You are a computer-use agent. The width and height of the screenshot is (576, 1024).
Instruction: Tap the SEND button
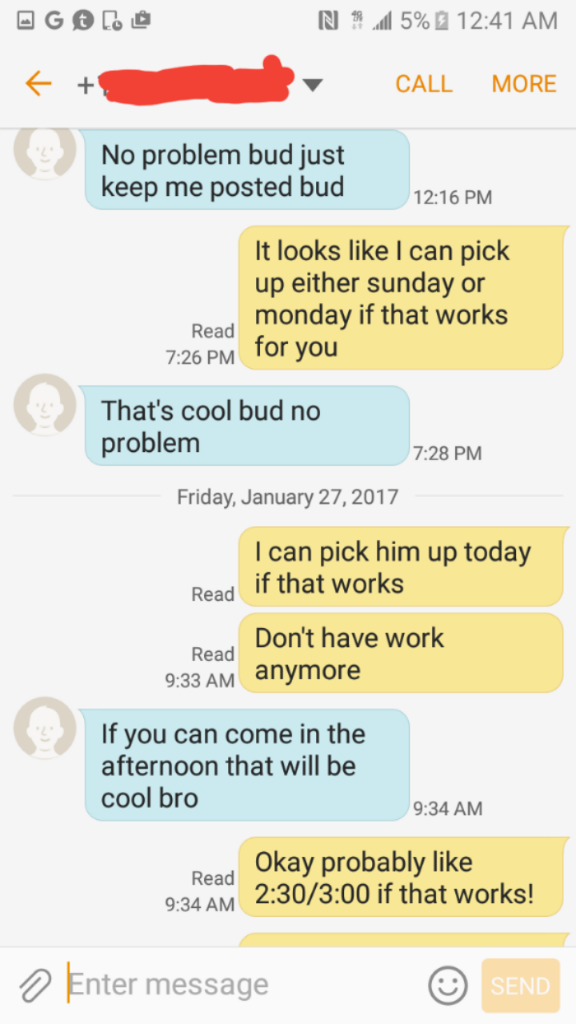(520, 985)
